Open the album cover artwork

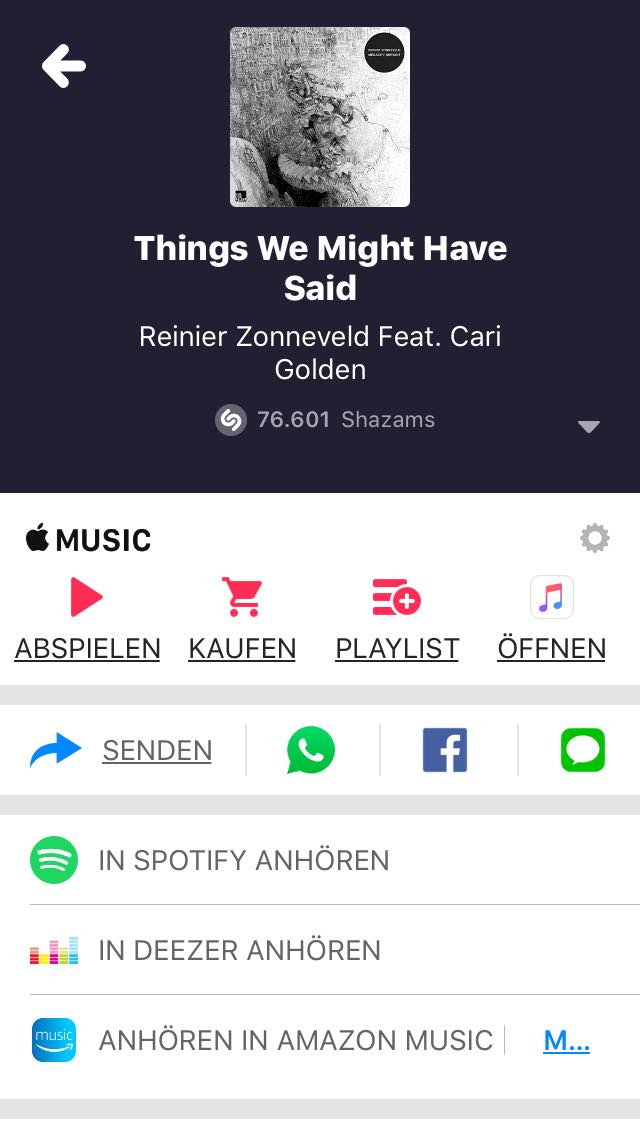(320, 117)
